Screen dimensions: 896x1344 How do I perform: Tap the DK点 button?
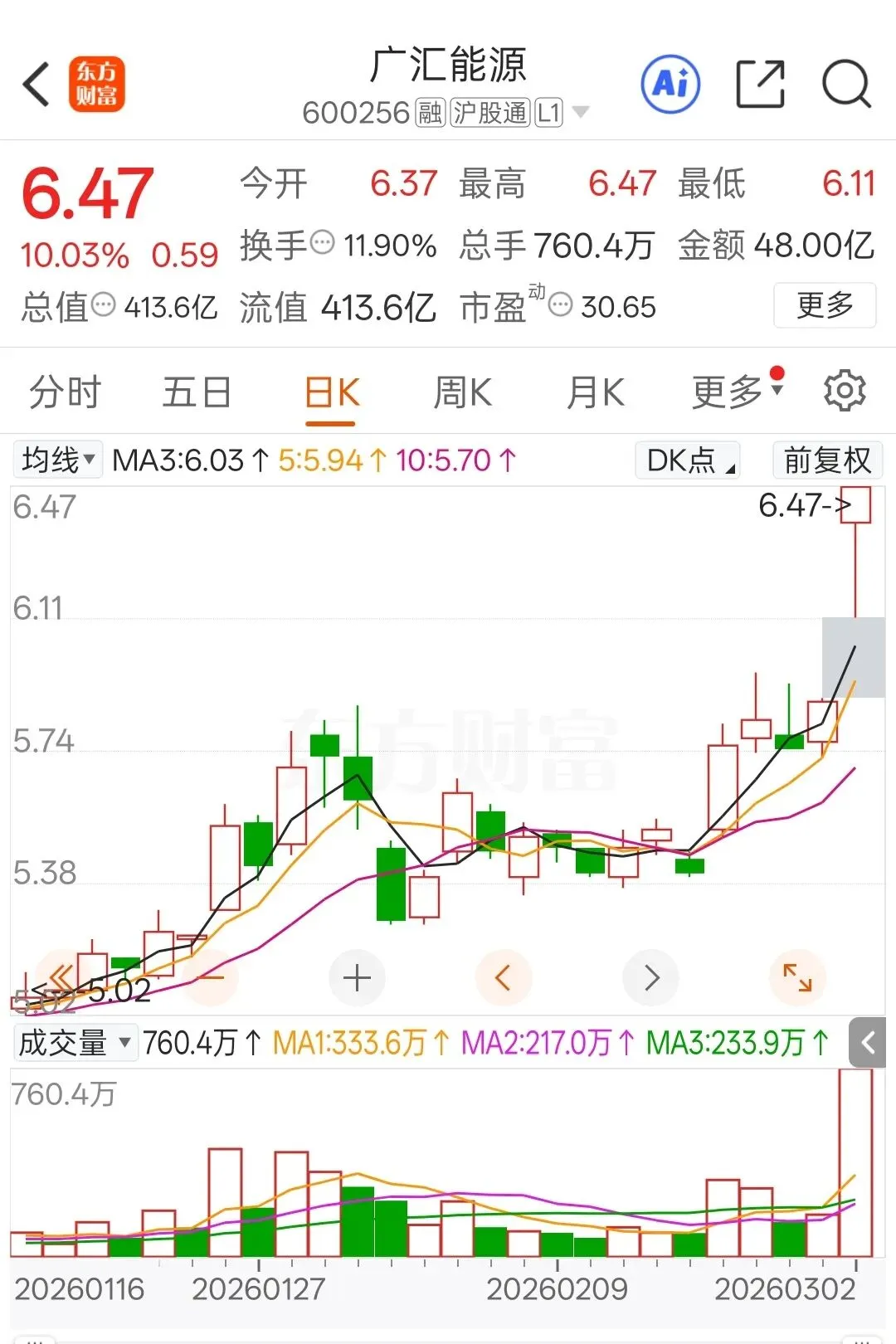[x=687, y=460]
